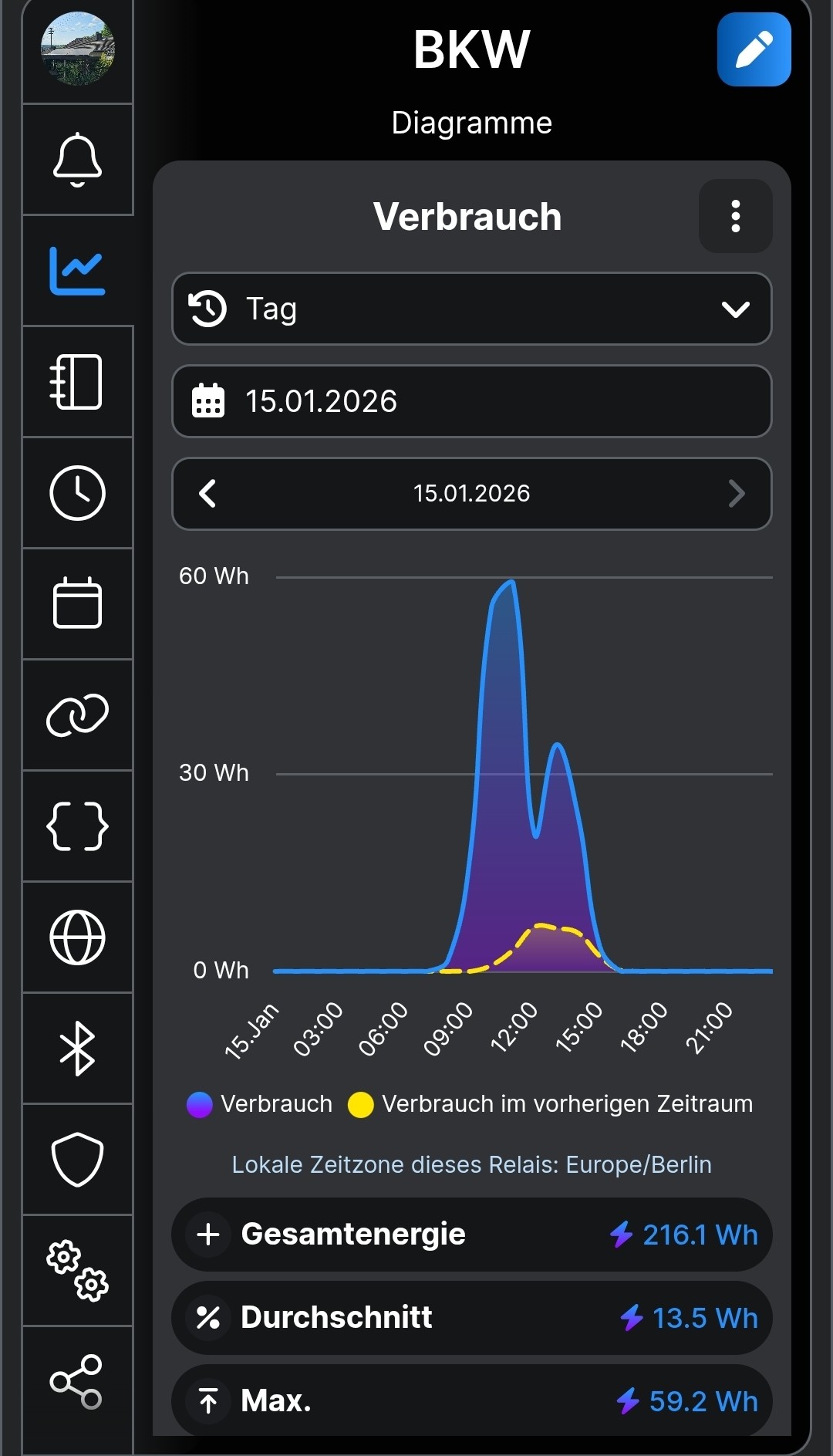
Task: Open the Bluetooth section
Action: coord(77,1049)
